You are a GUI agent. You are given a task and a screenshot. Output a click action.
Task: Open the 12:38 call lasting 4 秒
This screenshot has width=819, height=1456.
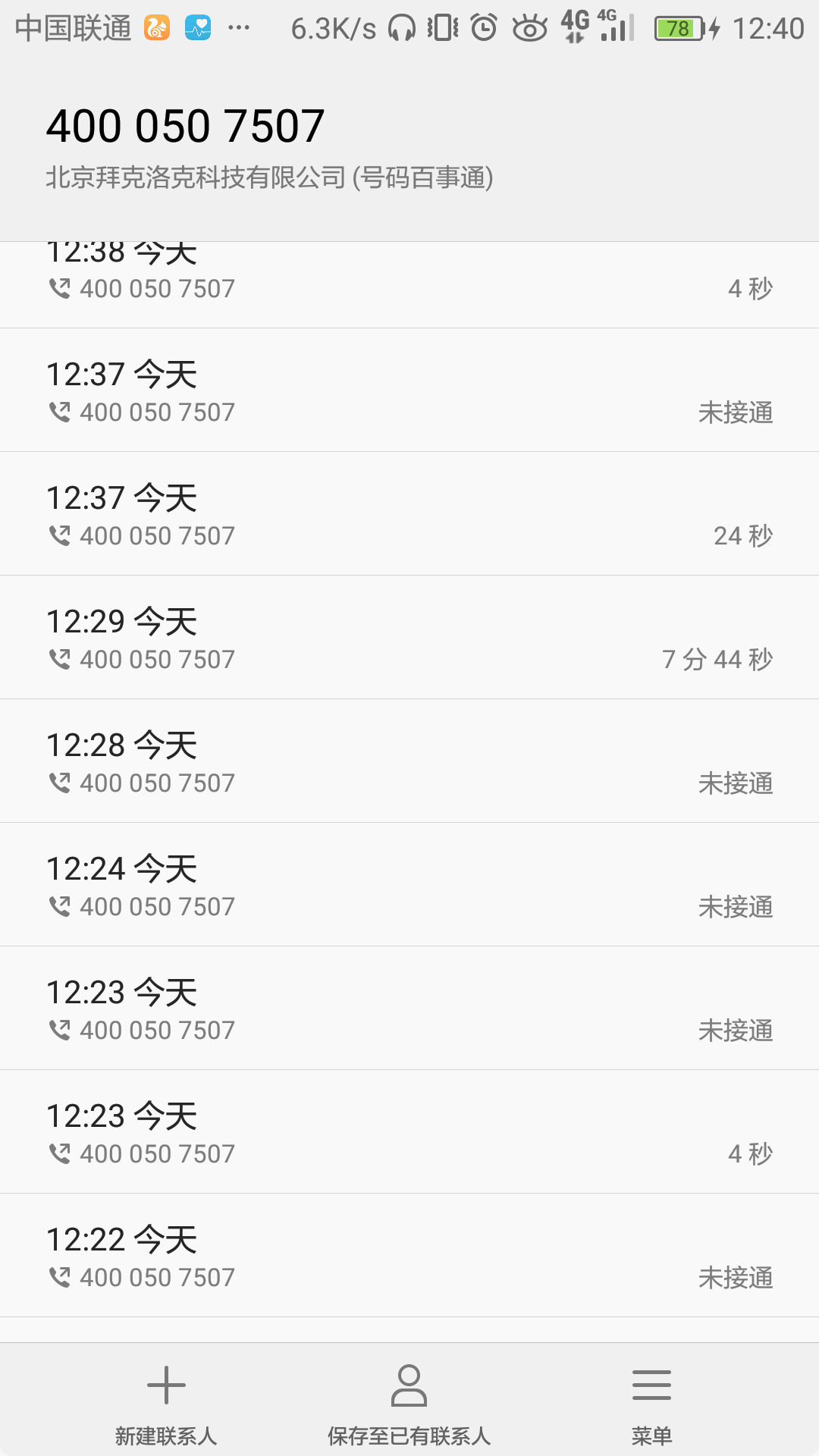(409, 285)
